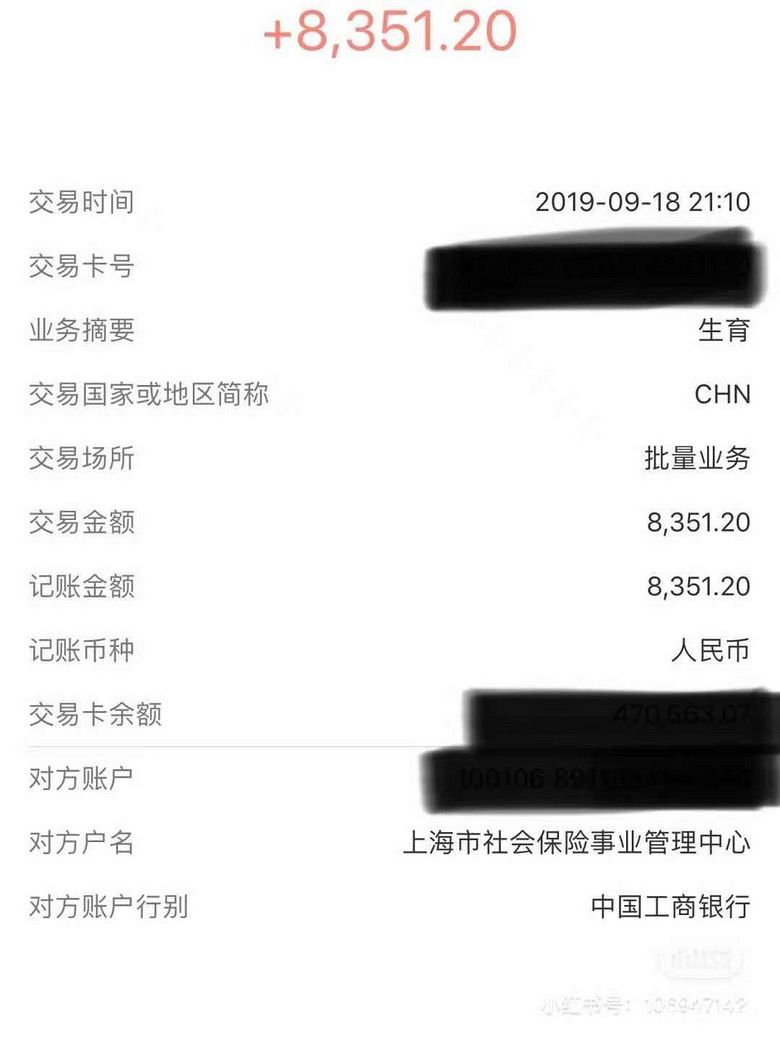Click the 生育 summary value
780x1040 pixels.
(x=724, y=331)
